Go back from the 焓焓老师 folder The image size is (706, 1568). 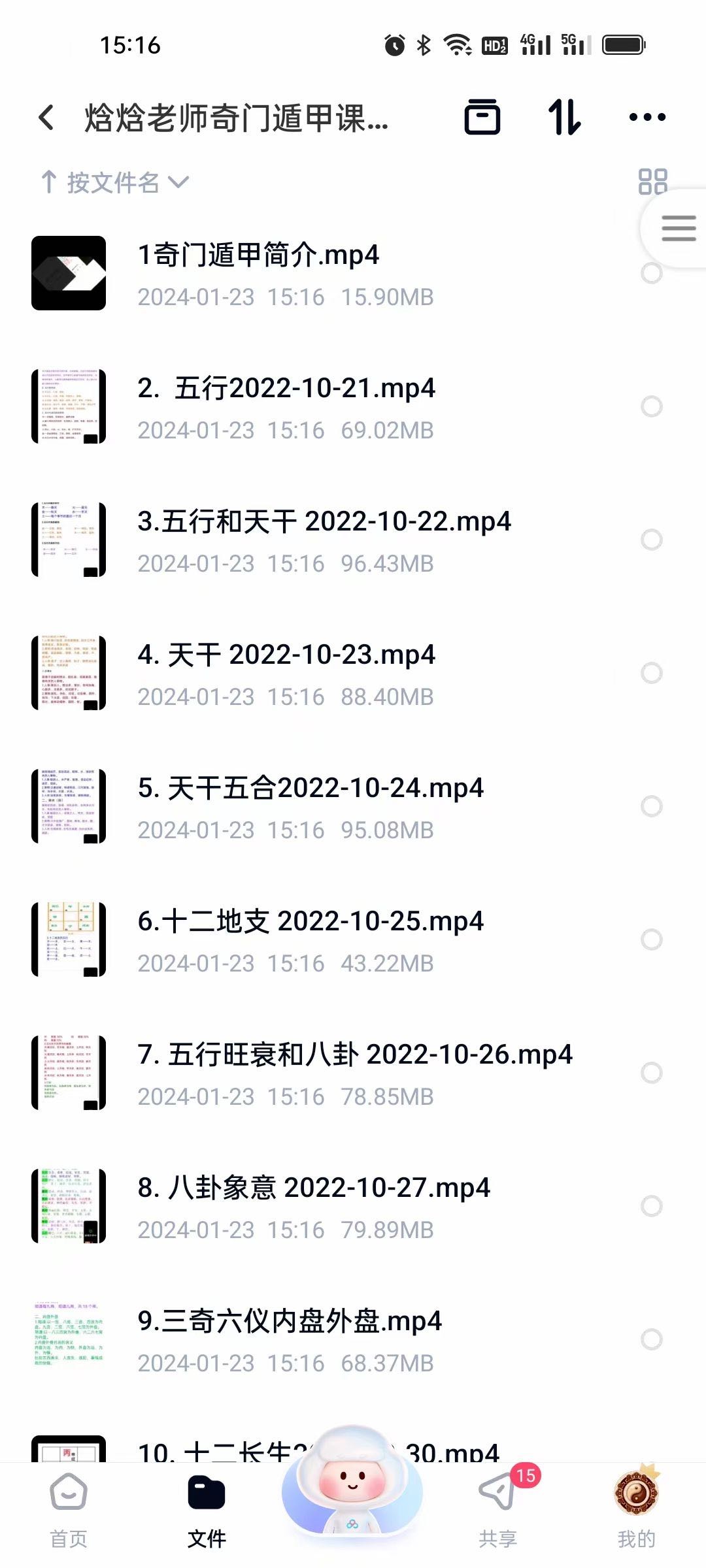point(46,118)
